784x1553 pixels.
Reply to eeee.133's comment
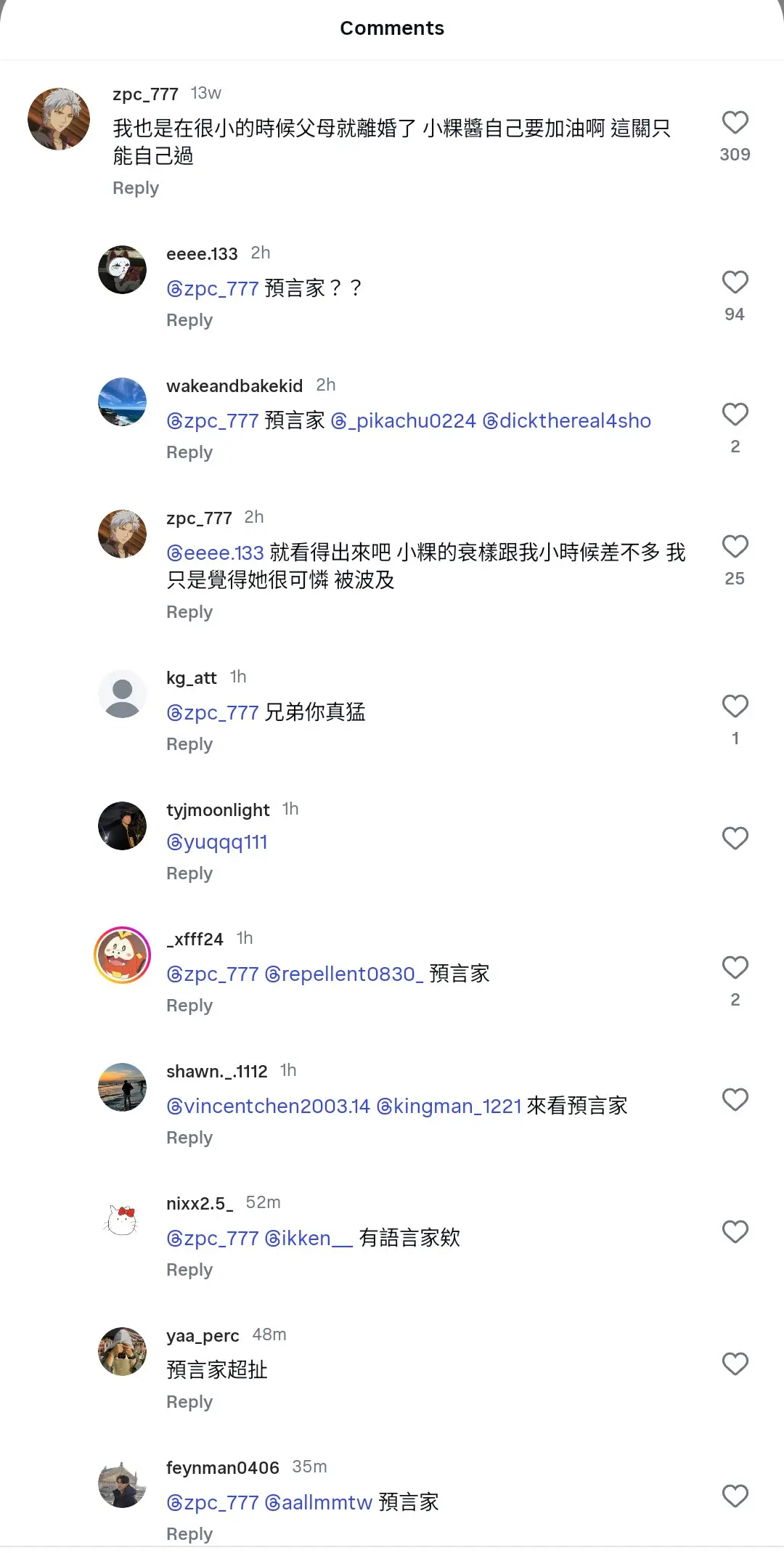(189, 320)
